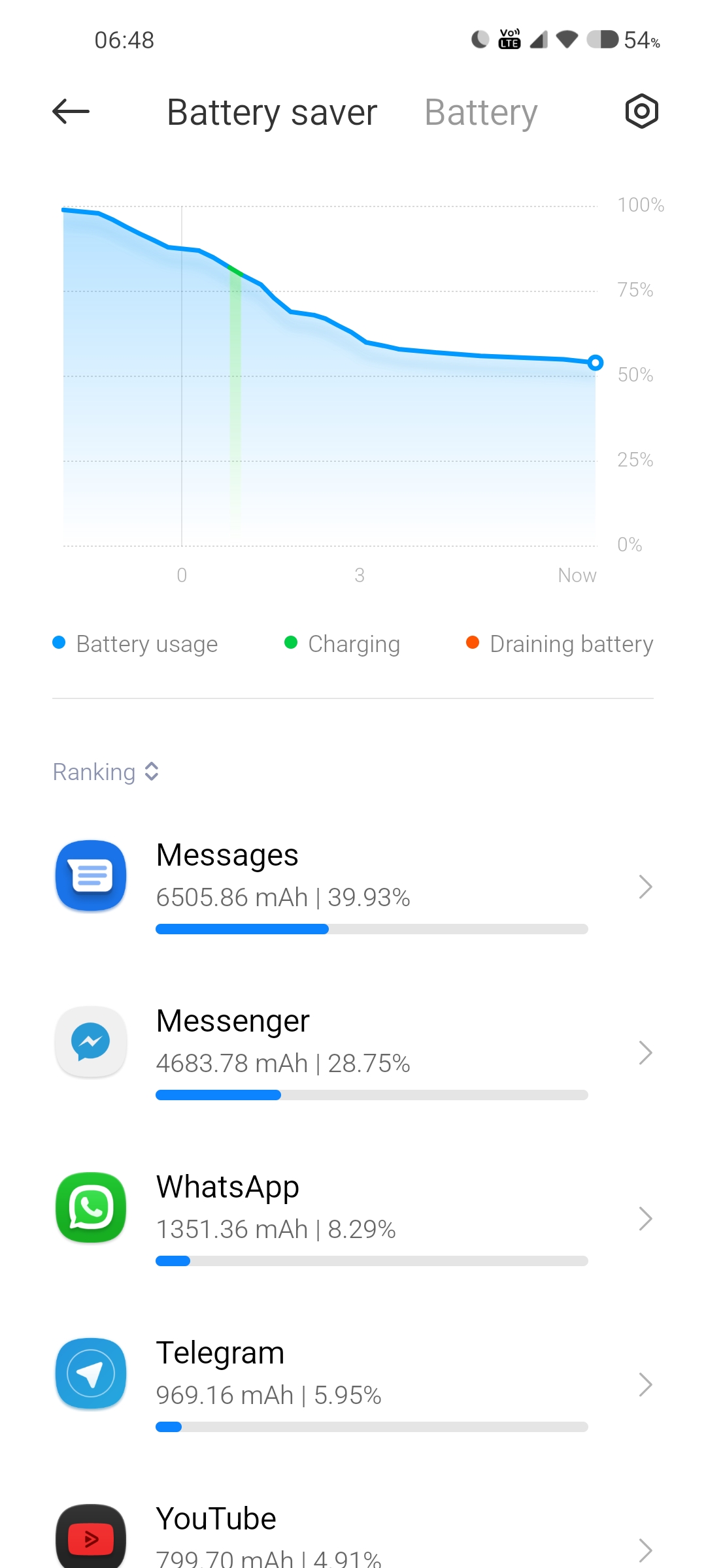Open Messages battery usage details

[x=353, y=887]
